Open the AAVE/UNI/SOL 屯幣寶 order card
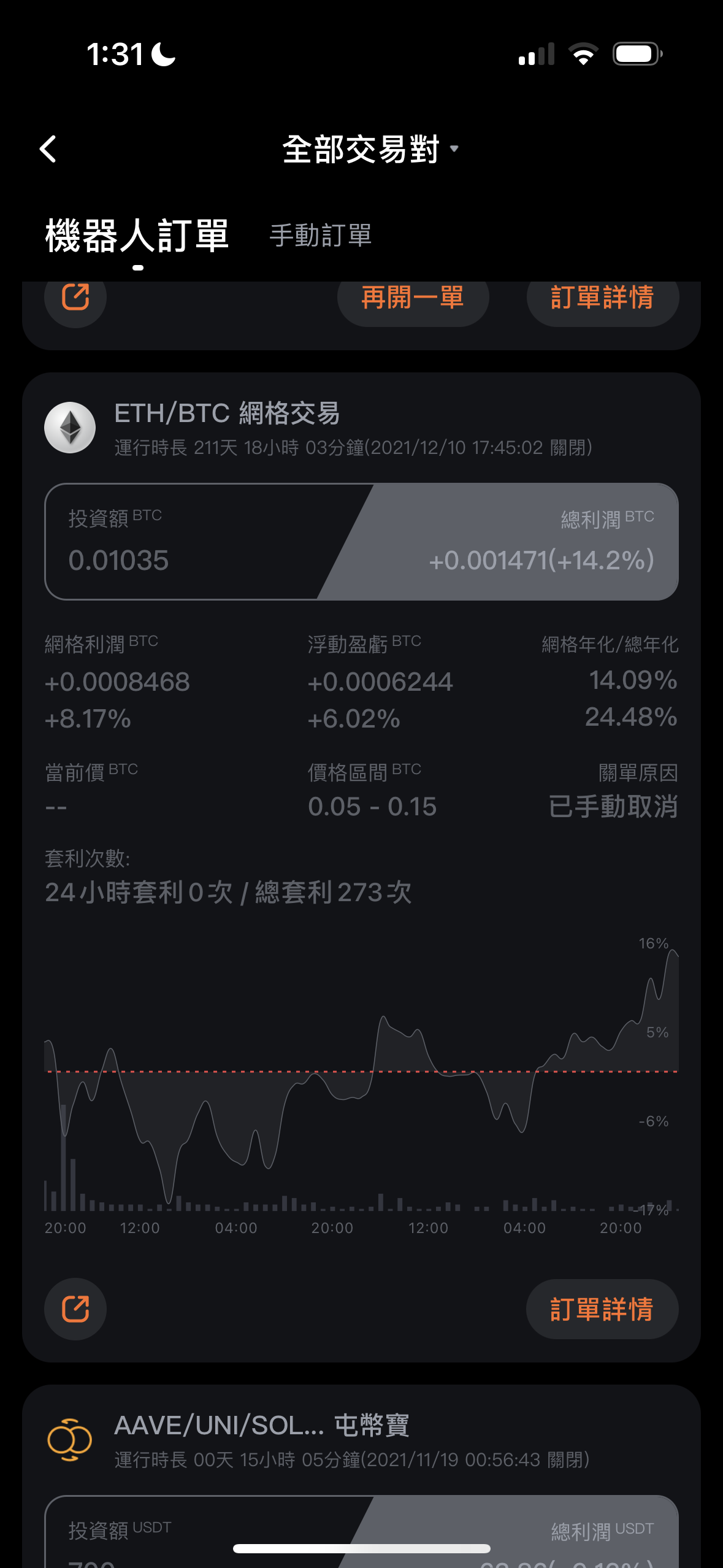The height and width of the screenshot is (1568, 723). pos(262,1426)
